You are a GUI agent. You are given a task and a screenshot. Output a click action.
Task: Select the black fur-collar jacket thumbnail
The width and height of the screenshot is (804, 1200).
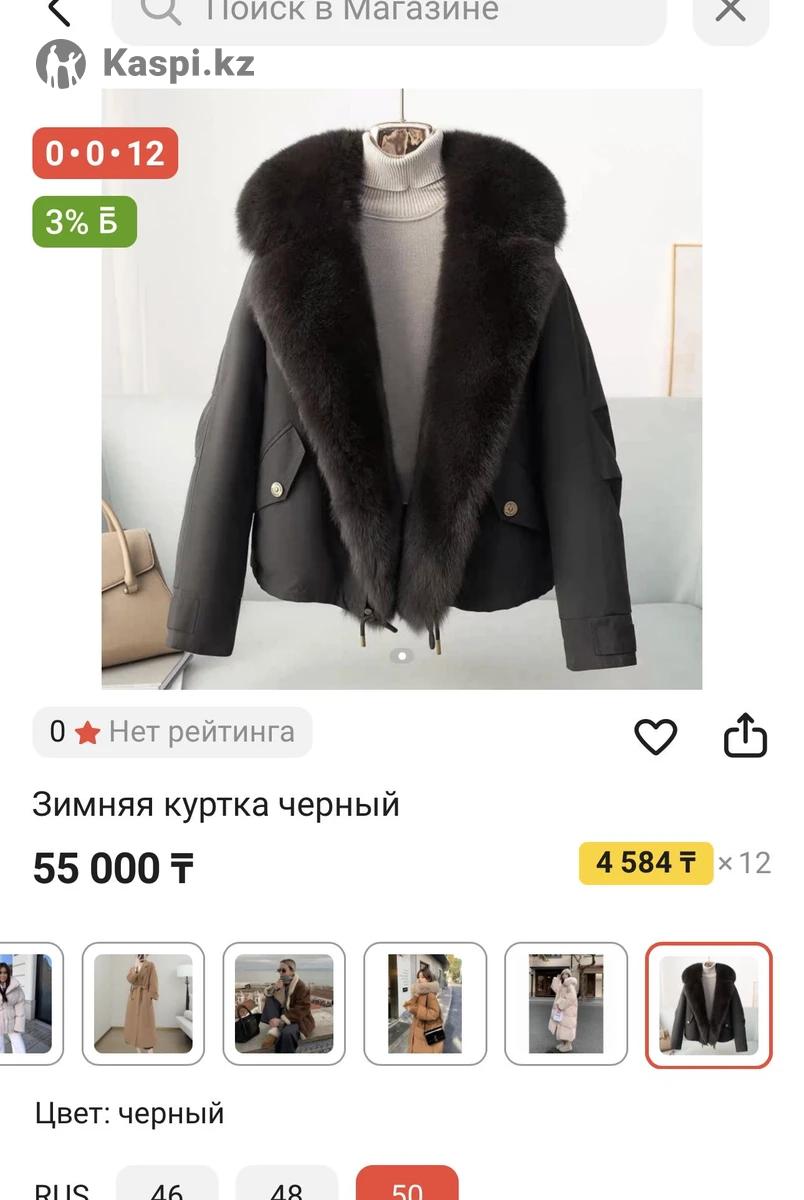[x=708, y=1005]
